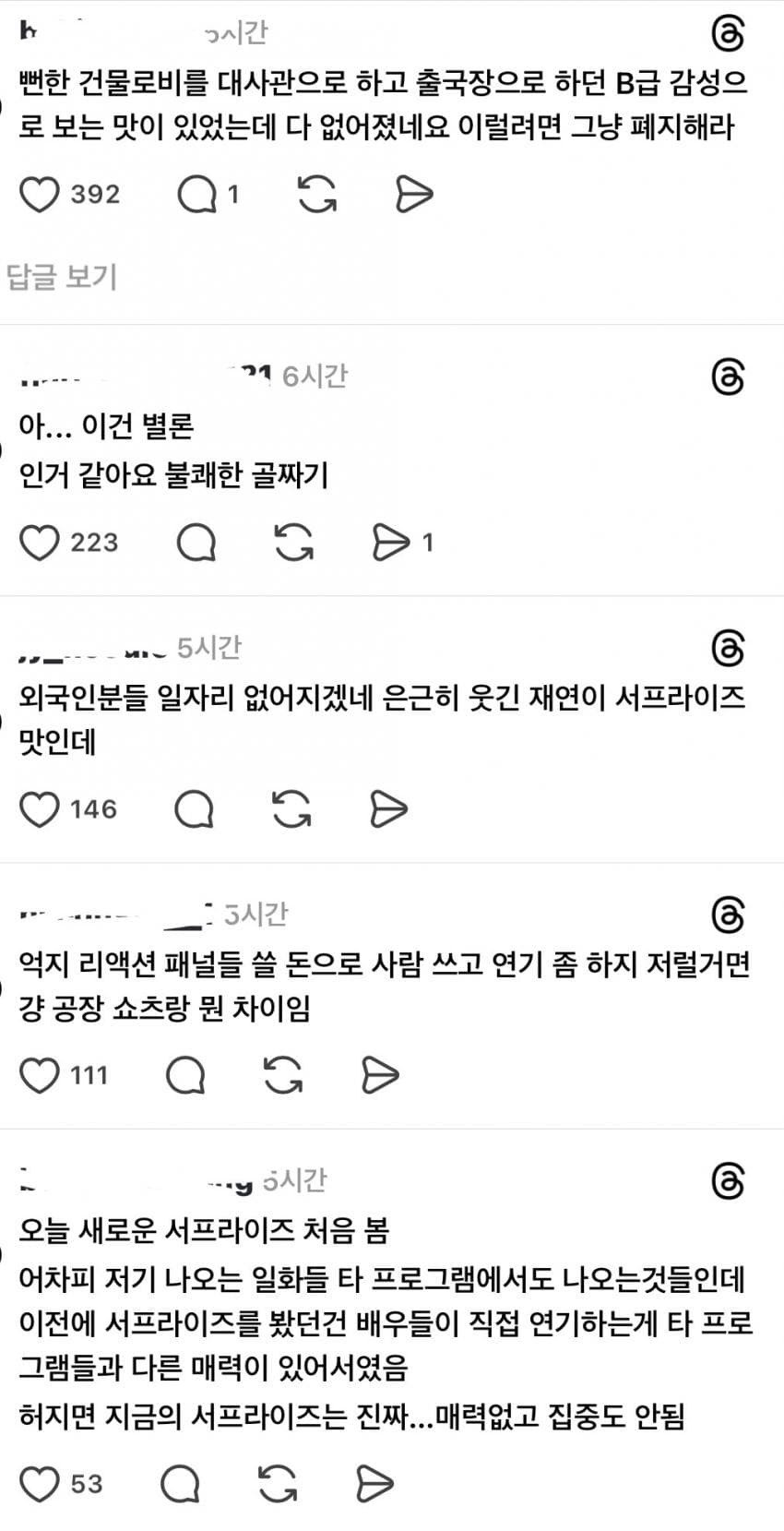
Task: Share the comment with 223 likes
Action: click(391, 543)
